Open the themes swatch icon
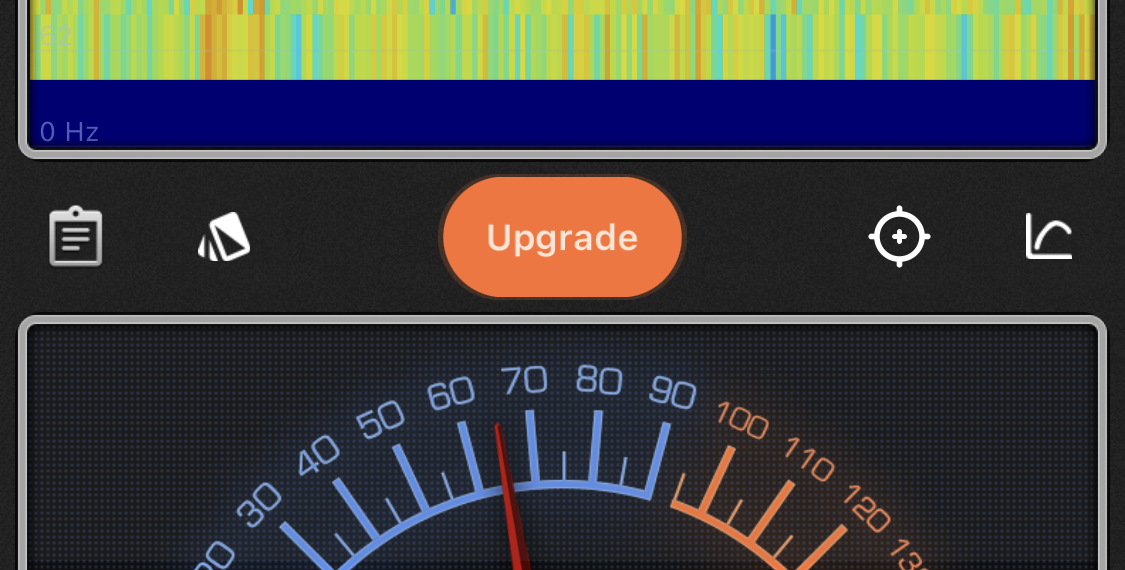 point(224,237)
